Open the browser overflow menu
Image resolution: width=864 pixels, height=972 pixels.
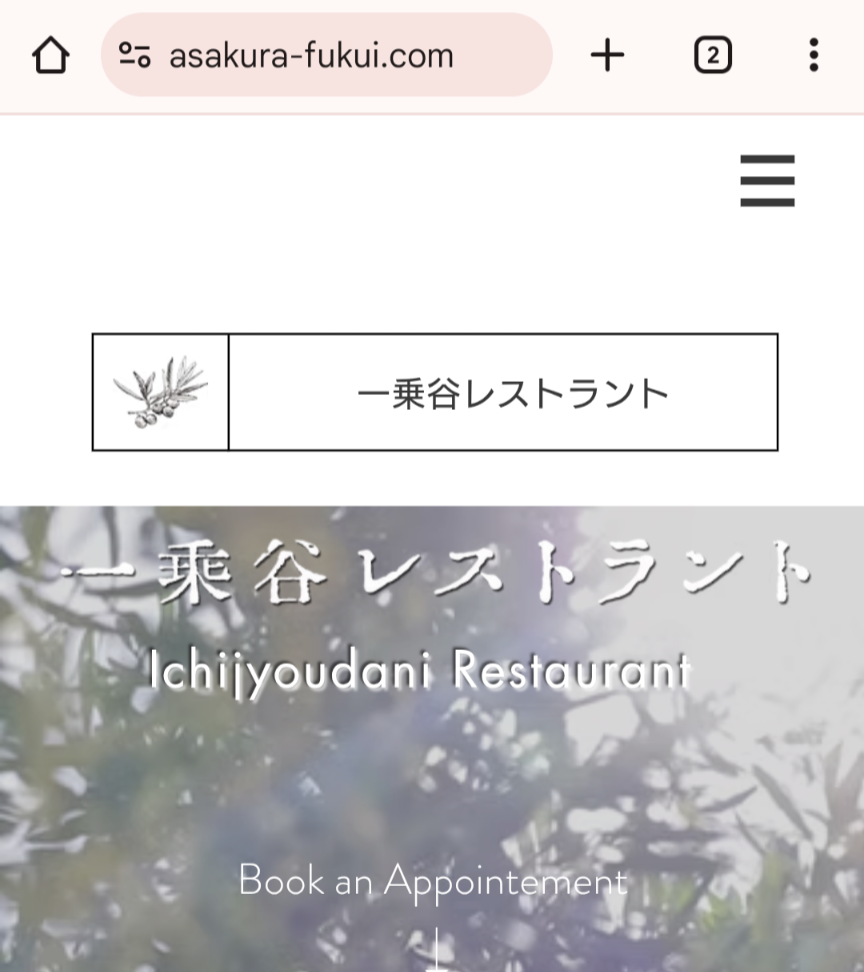[x=814, y=56]
